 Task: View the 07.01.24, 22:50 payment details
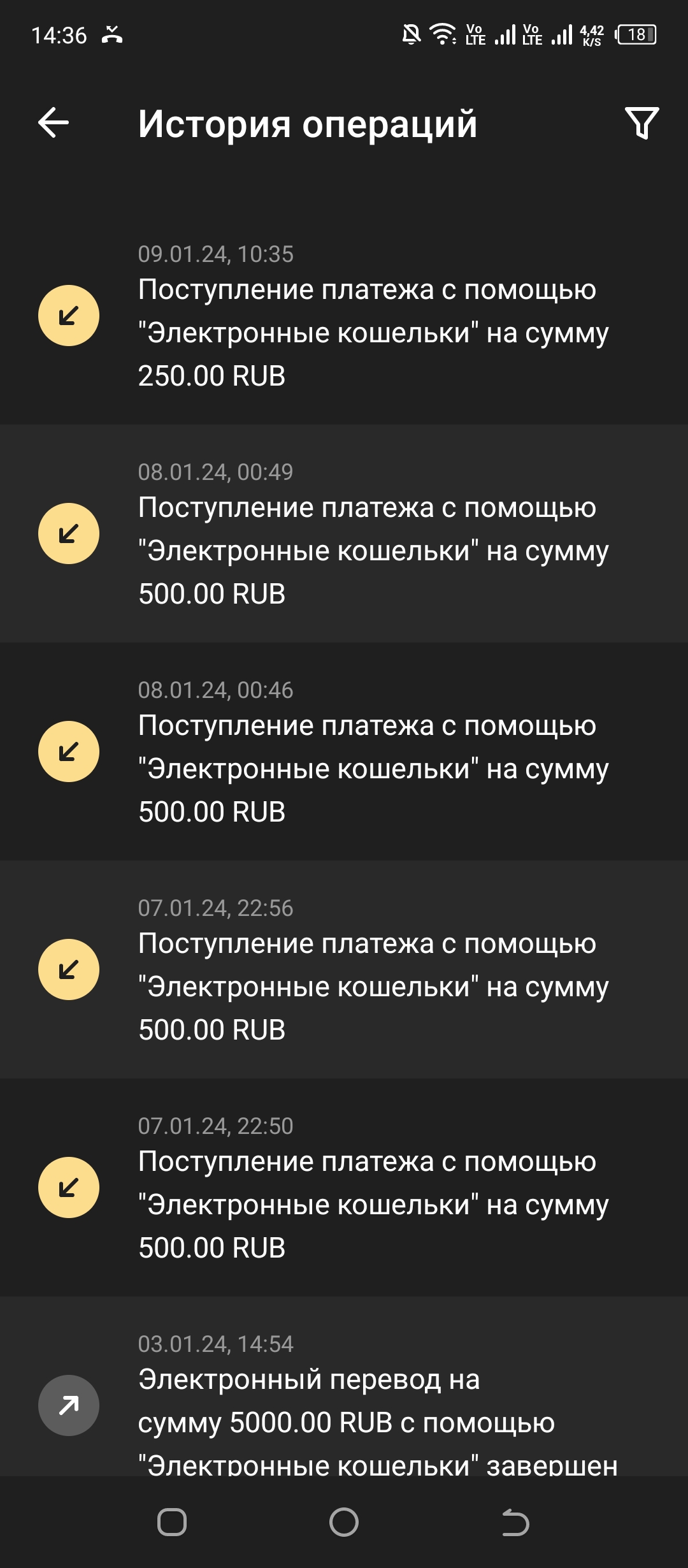coord(344,1187)
